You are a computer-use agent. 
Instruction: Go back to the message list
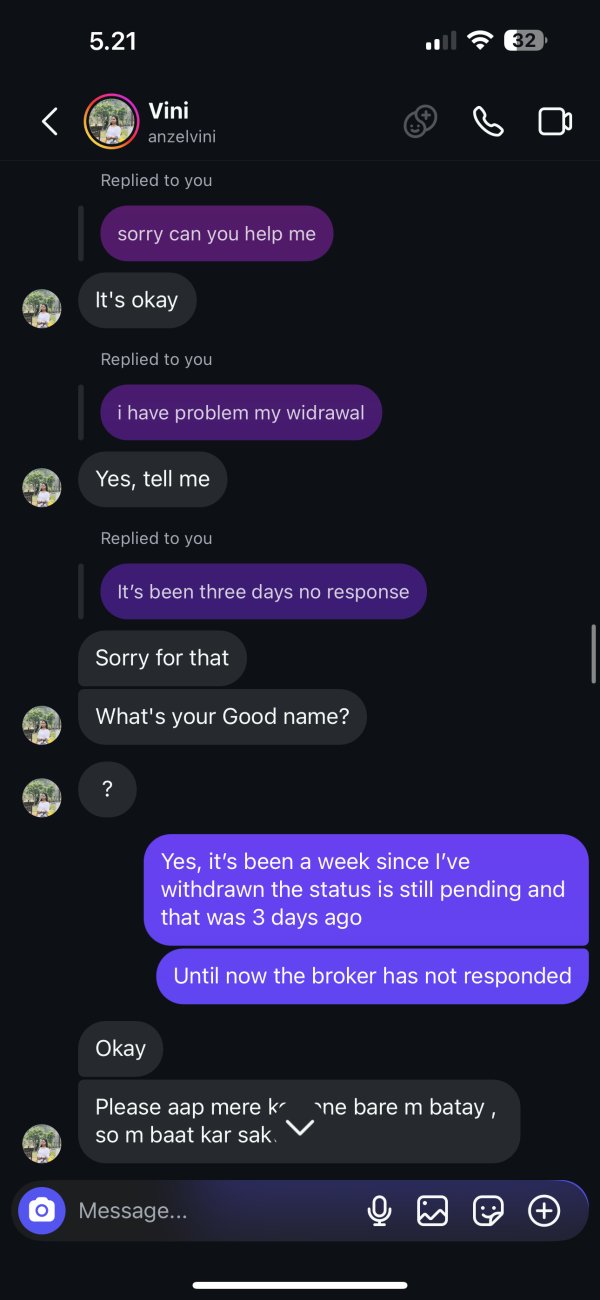pos(50,122)
